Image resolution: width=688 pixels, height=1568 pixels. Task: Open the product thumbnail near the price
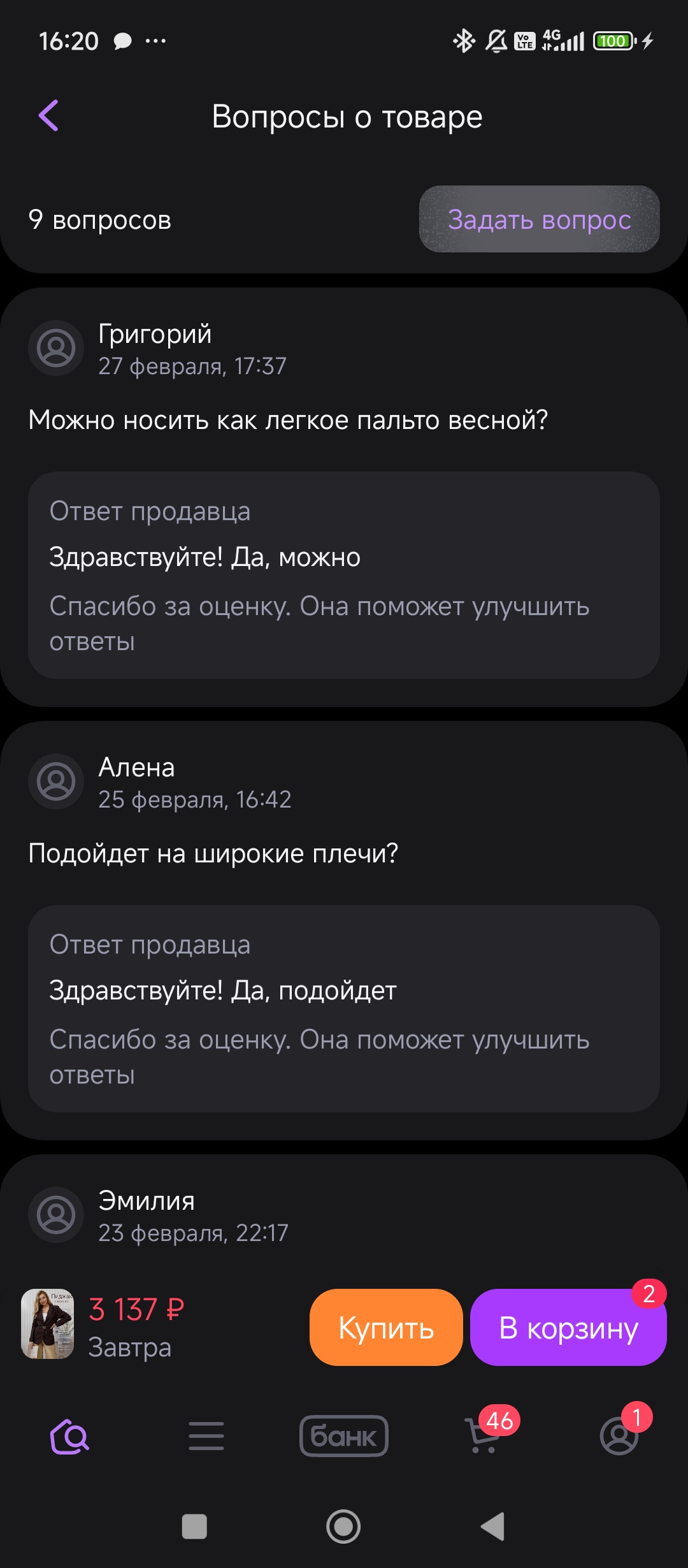tap(48, 1324)
